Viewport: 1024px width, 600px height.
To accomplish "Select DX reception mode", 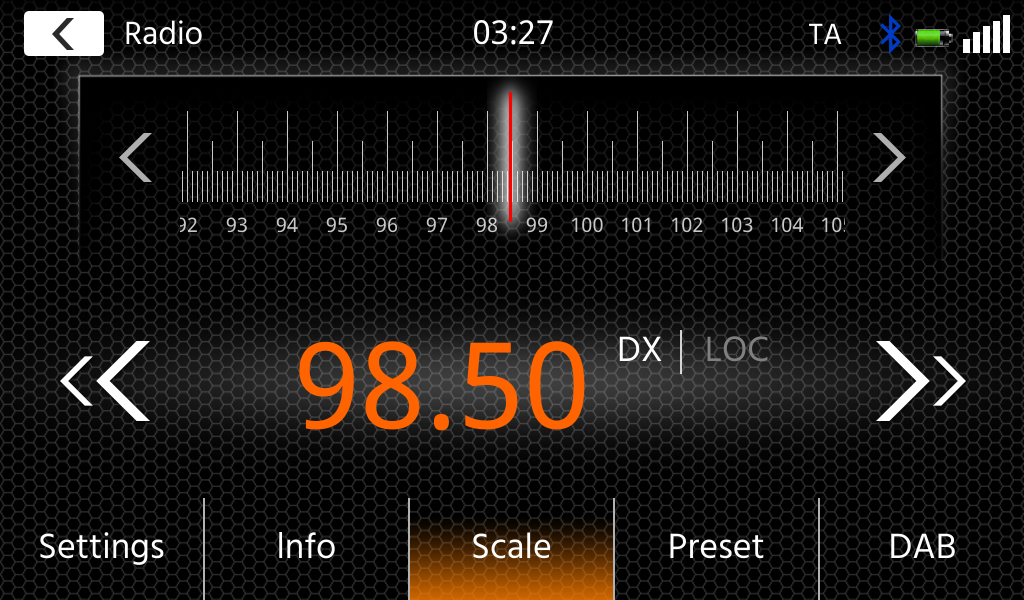I will tap(640, 350).
